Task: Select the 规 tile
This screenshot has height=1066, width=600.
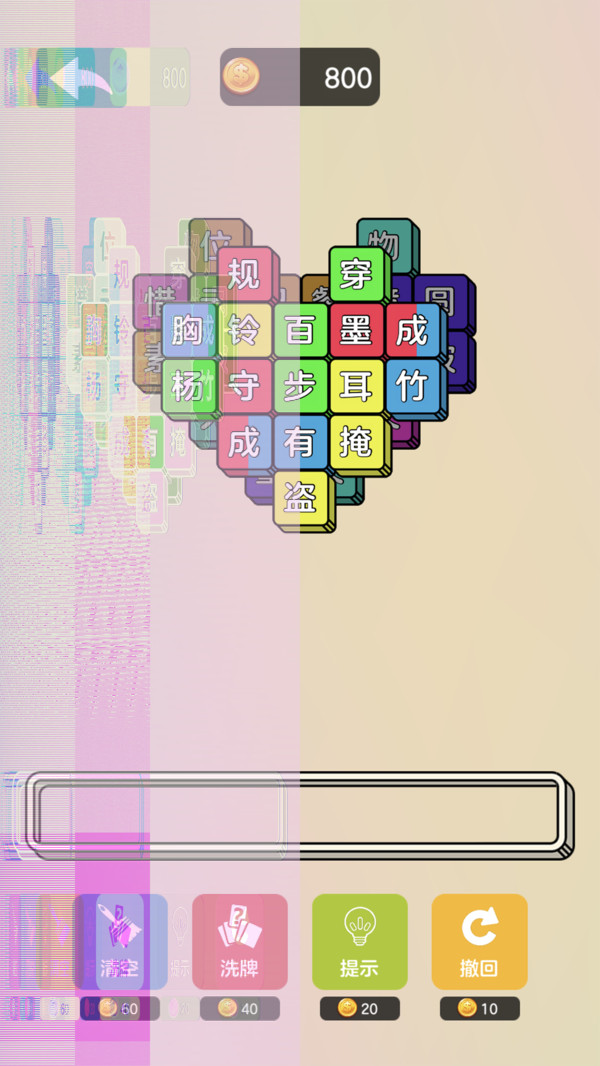Action: tap(244, 274)
